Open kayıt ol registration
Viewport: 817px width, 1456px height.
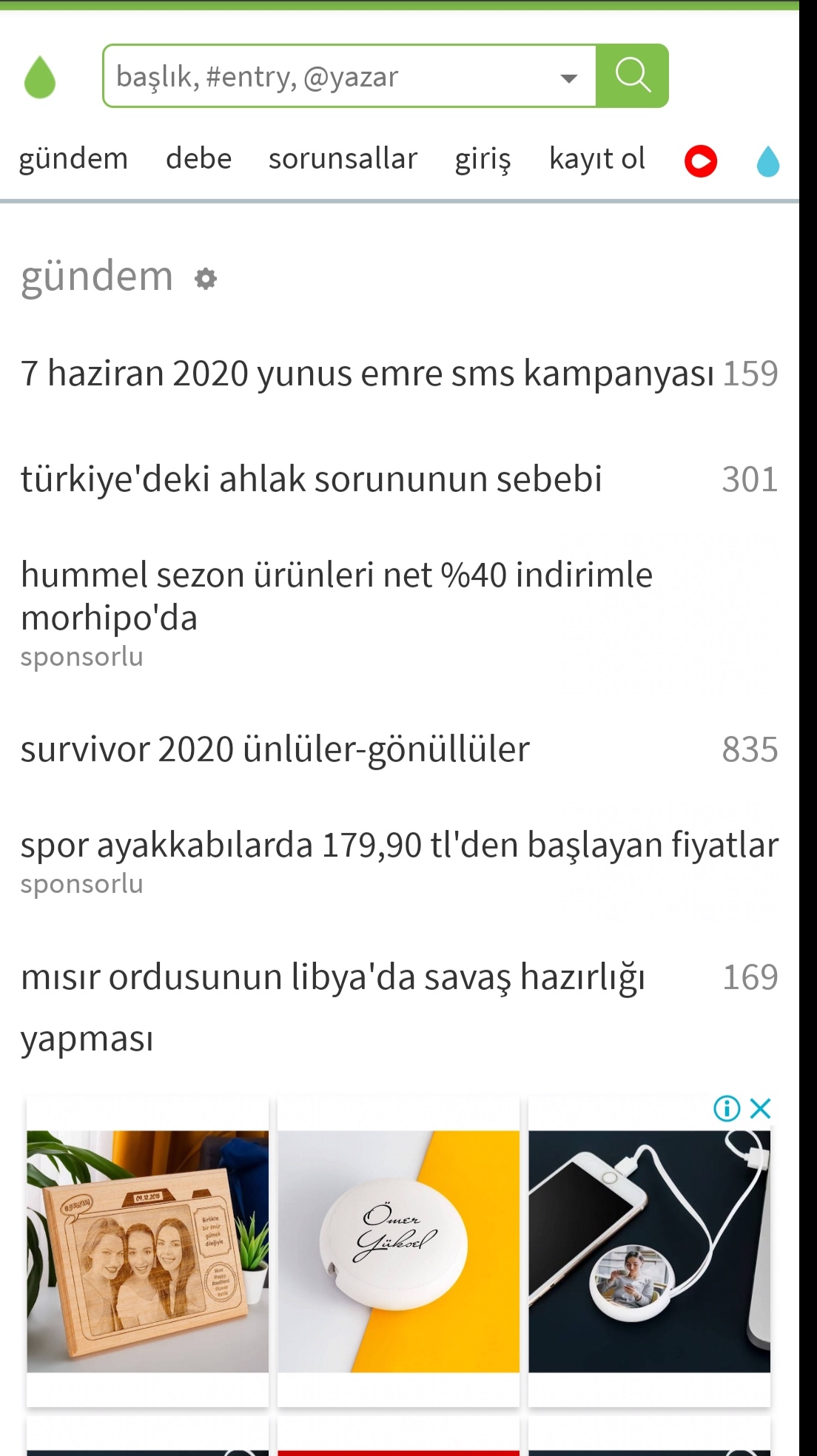coord(597,159)
